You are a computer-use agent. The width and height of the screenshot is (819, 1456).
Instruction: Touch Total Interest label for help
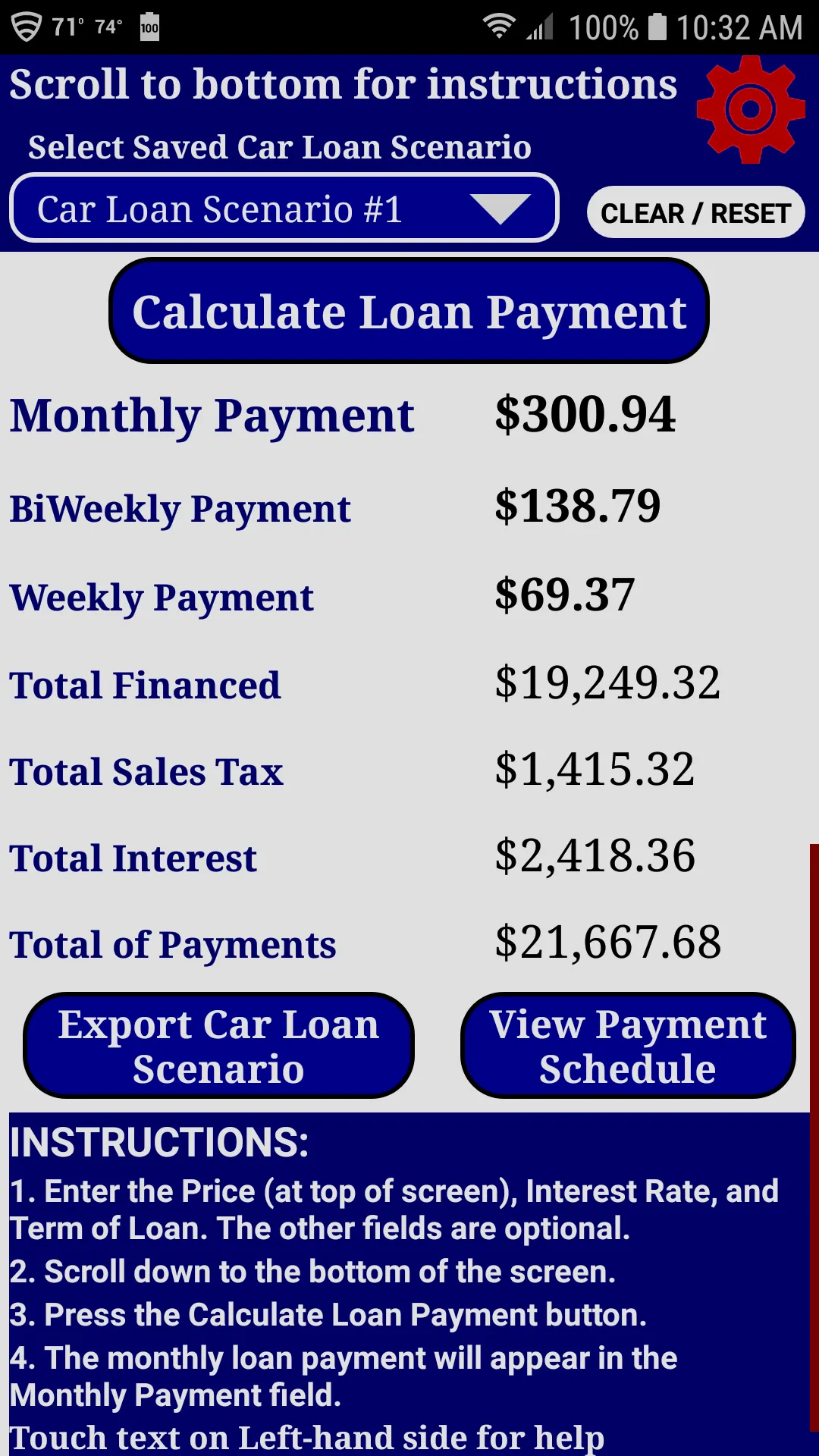coord(133,858)
